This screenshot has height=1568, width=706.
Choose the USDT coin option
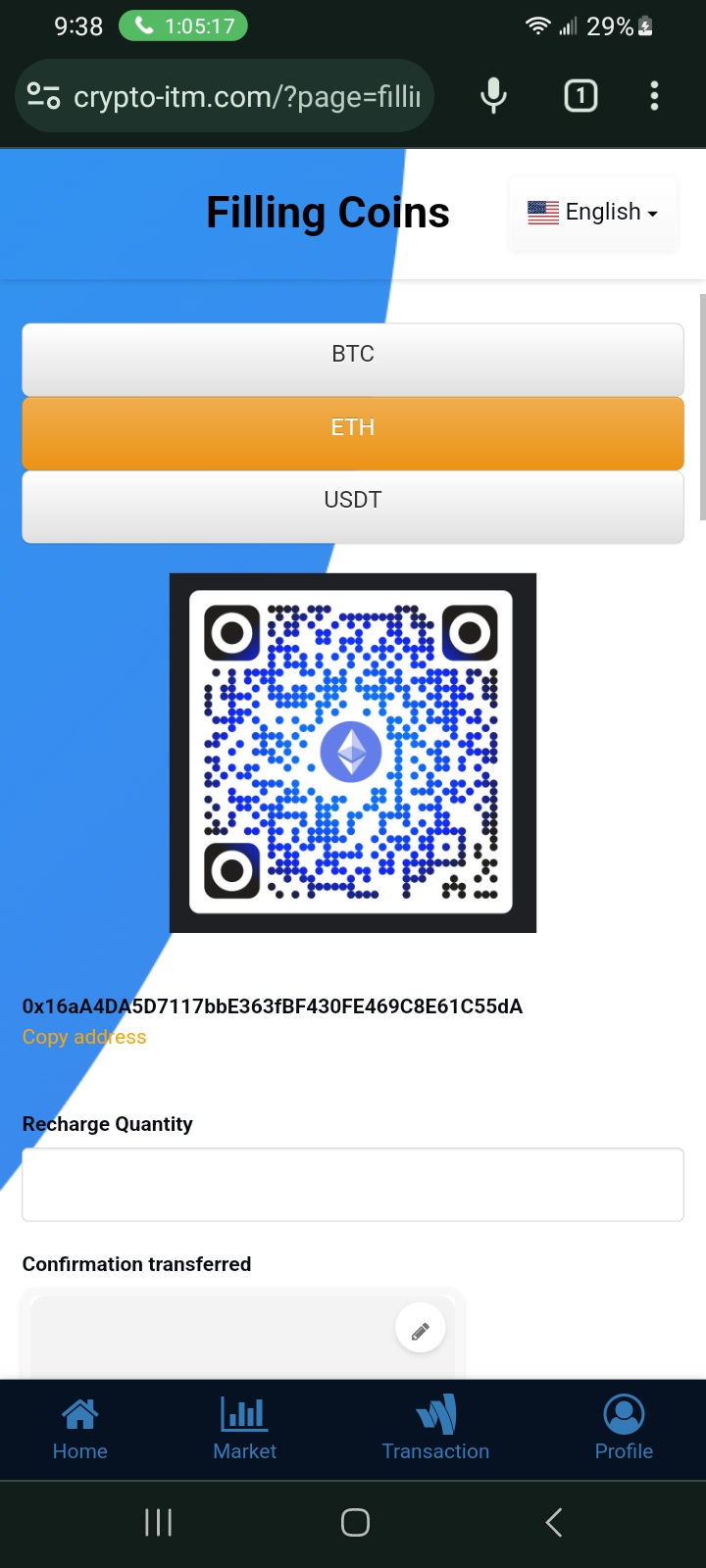352,501
